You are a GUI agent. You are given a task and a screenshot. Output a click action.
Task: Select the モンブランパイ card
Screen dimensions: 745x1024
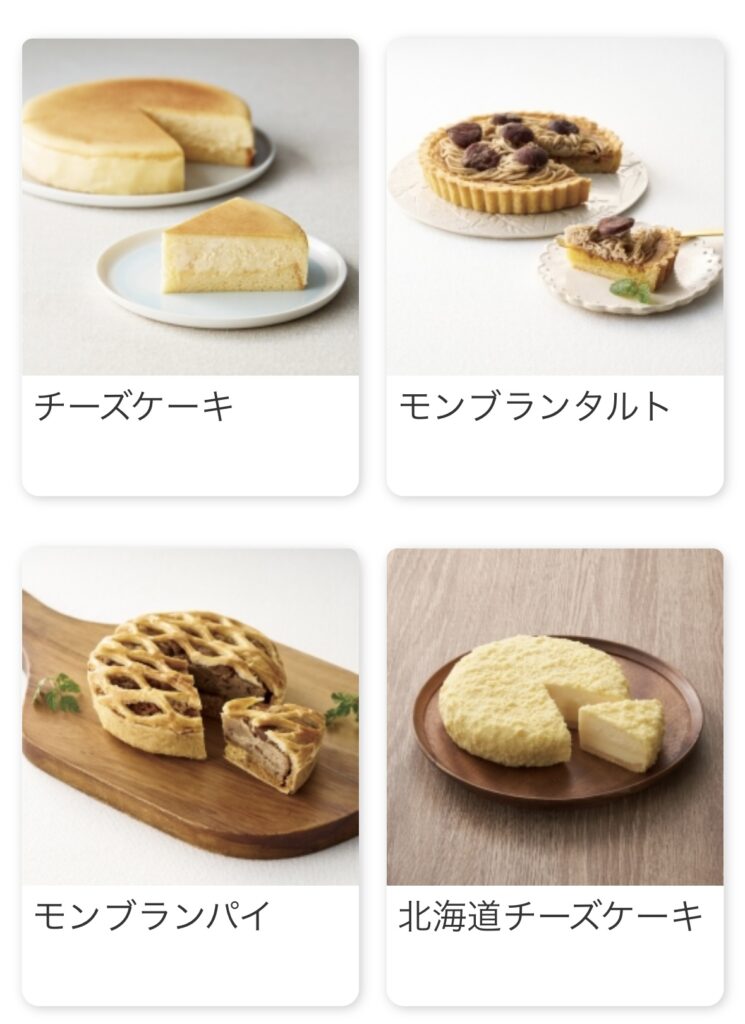(190, 775)
